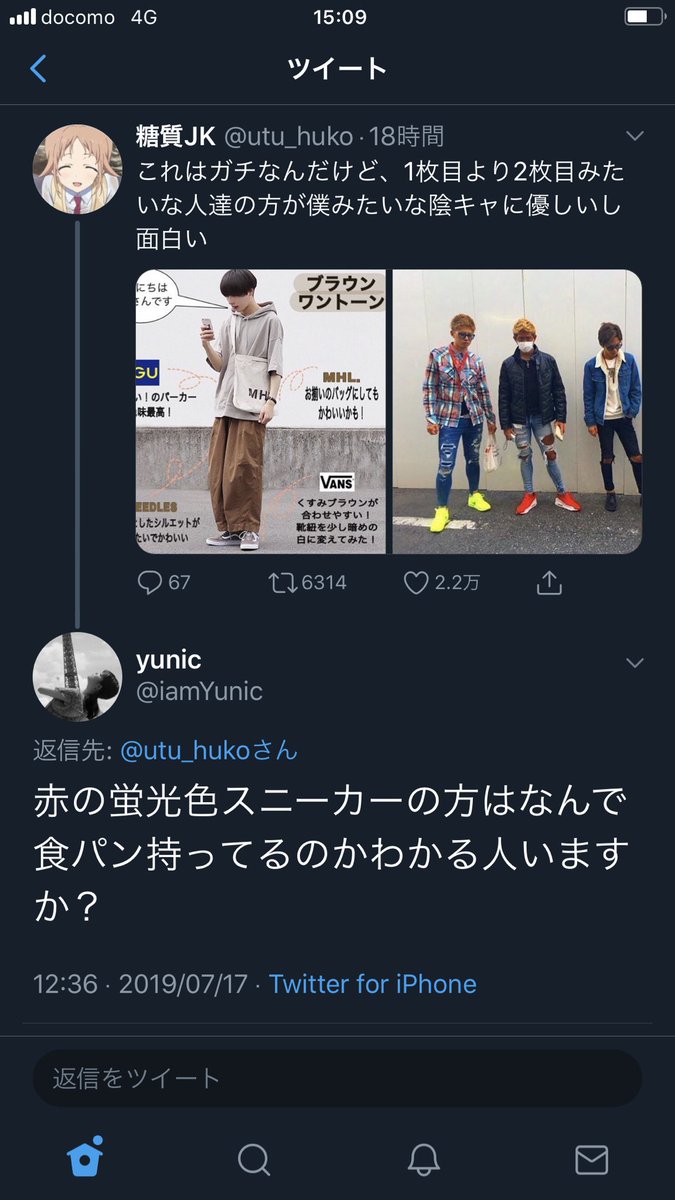Open the Notifications bell tab

tap(424, 1159)
